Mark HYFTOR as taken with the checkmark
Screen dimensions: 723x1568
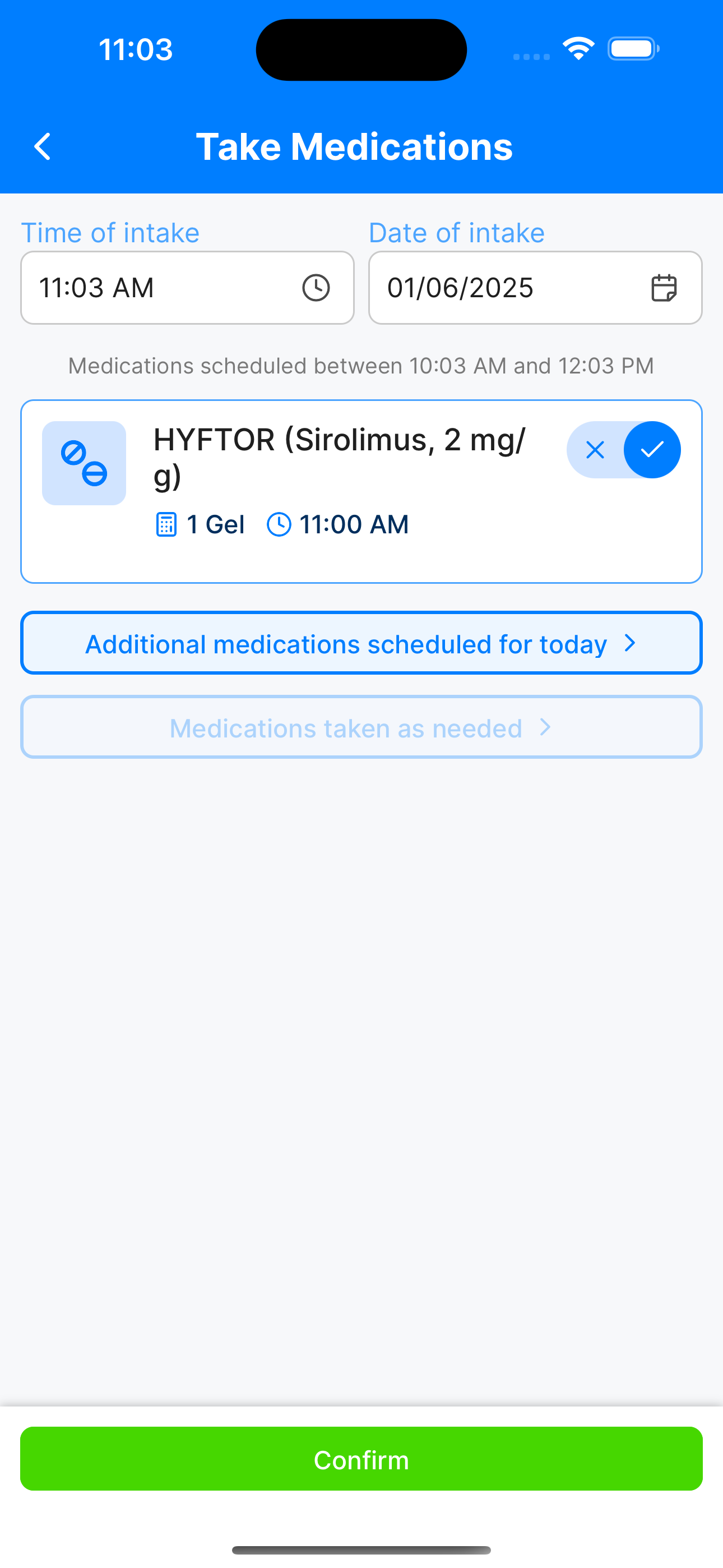652,450
